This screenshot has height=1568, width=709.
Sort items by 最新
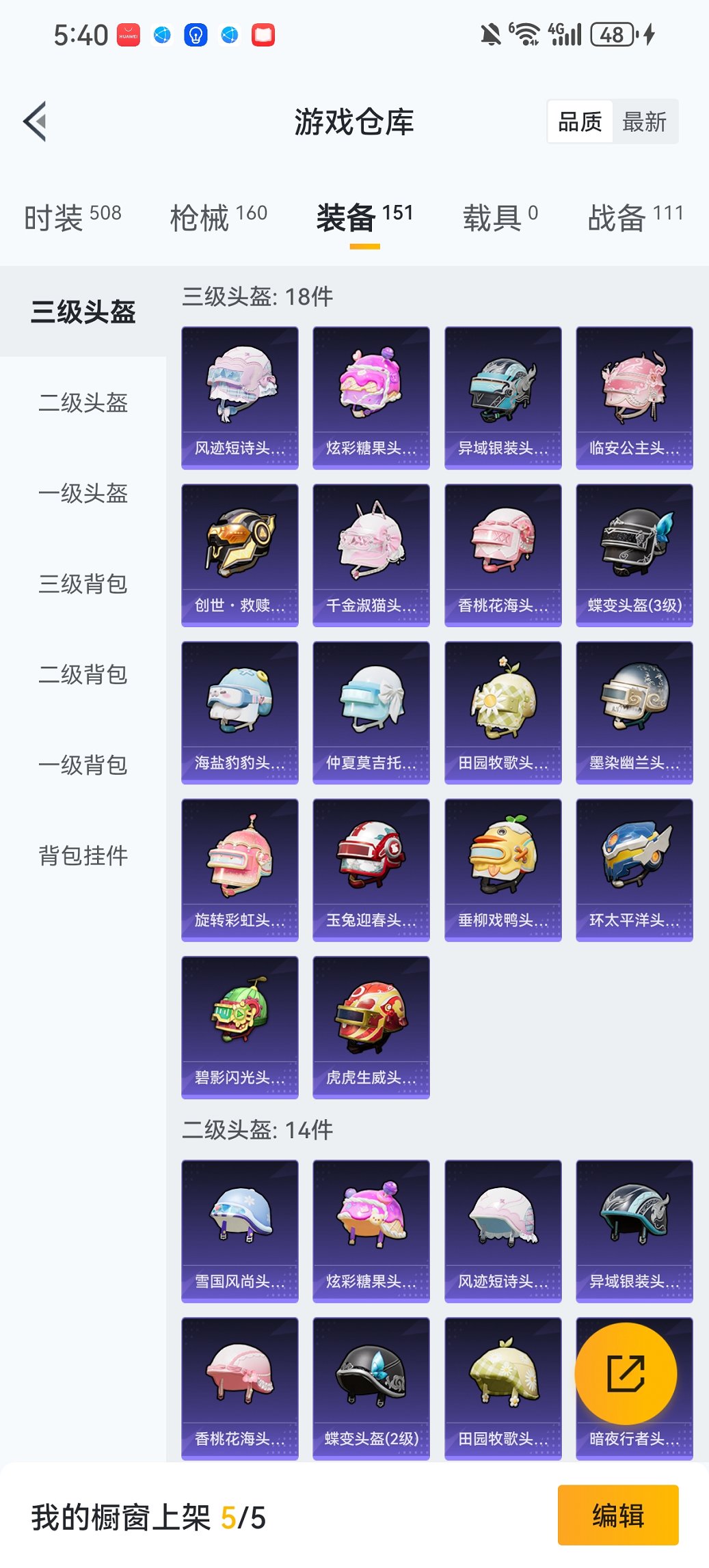coord(644,122)
